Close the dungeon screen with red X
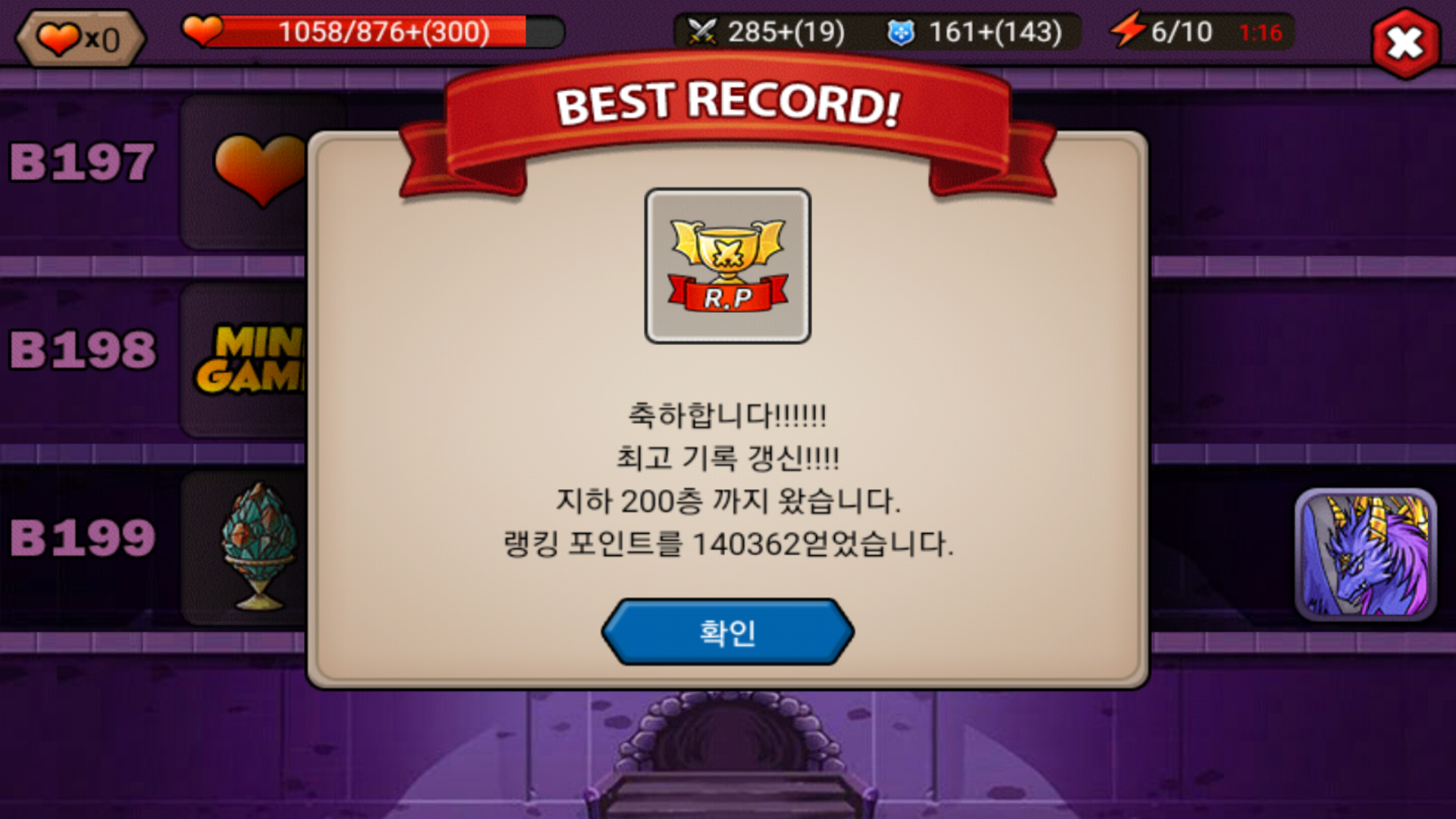The image size is (1456, 819). 1405,43
